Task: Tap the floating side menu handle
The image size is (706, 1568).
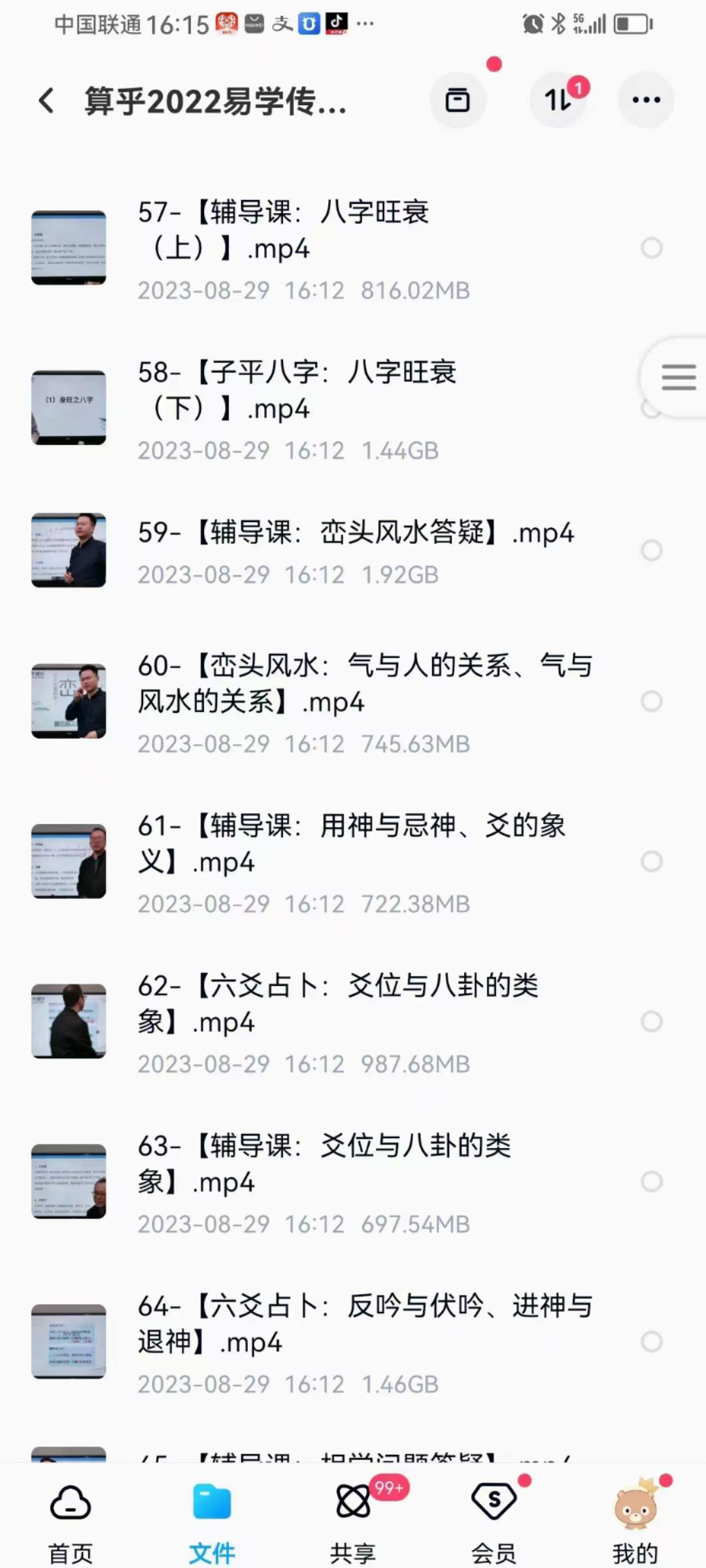Action: (x=678, y=378)
